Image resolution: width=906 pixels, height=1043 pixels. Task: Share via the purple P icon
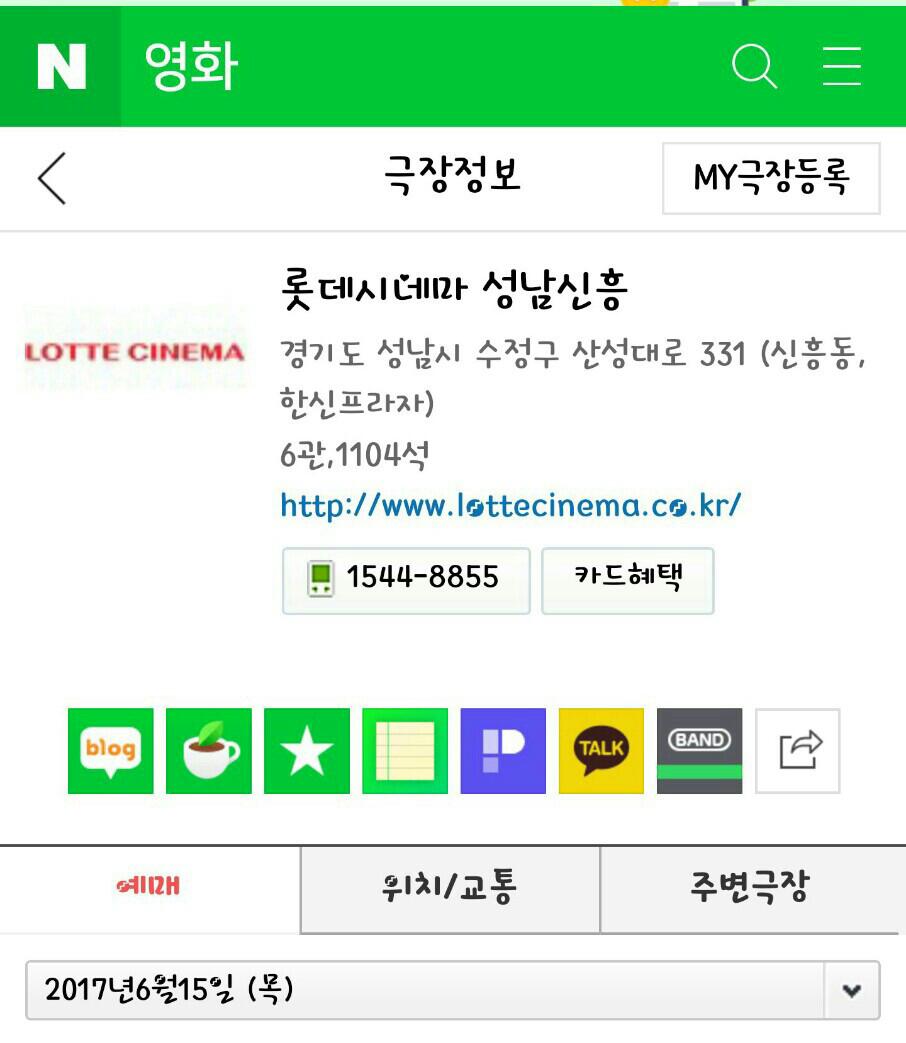point(503,750)
